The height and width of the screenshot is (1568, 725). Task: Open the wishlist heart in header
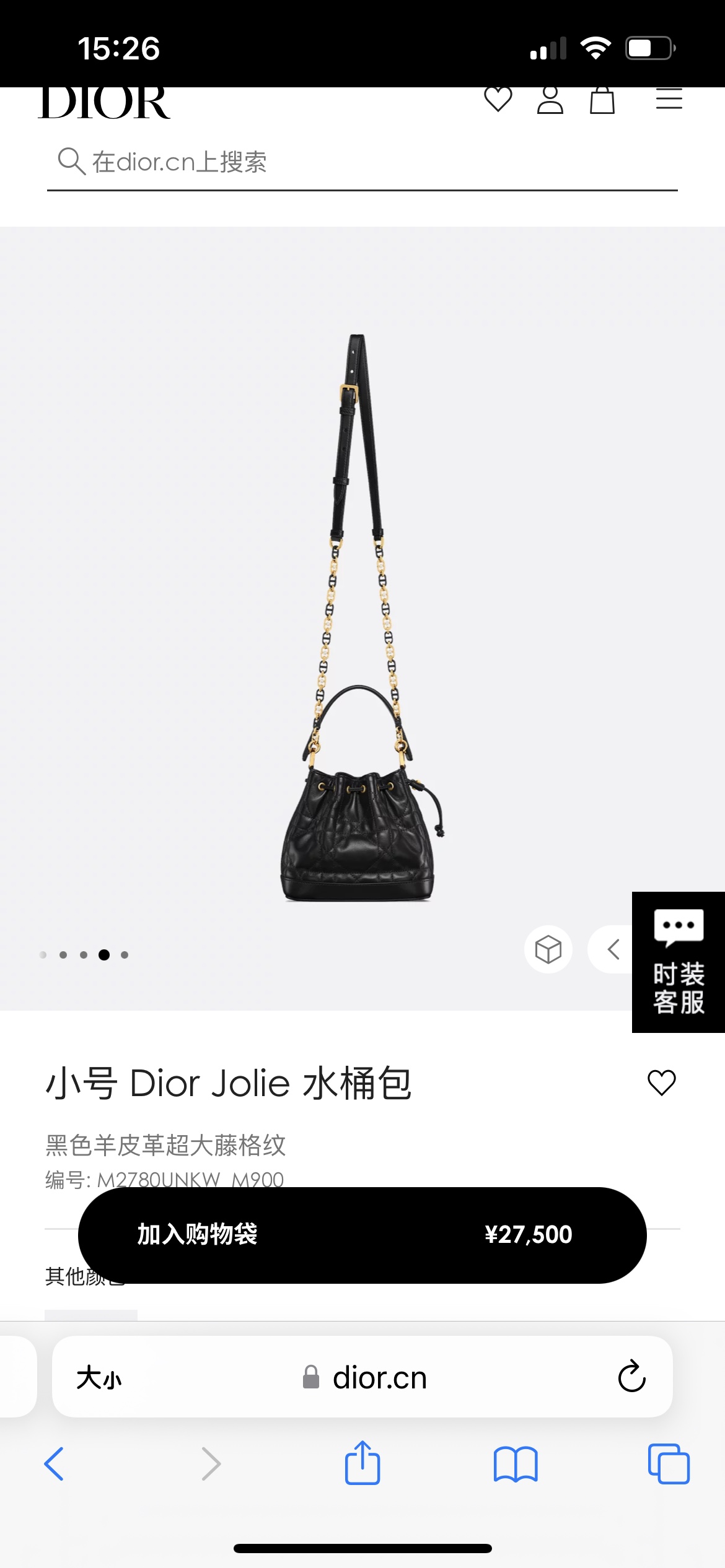[x=498, y=100]
